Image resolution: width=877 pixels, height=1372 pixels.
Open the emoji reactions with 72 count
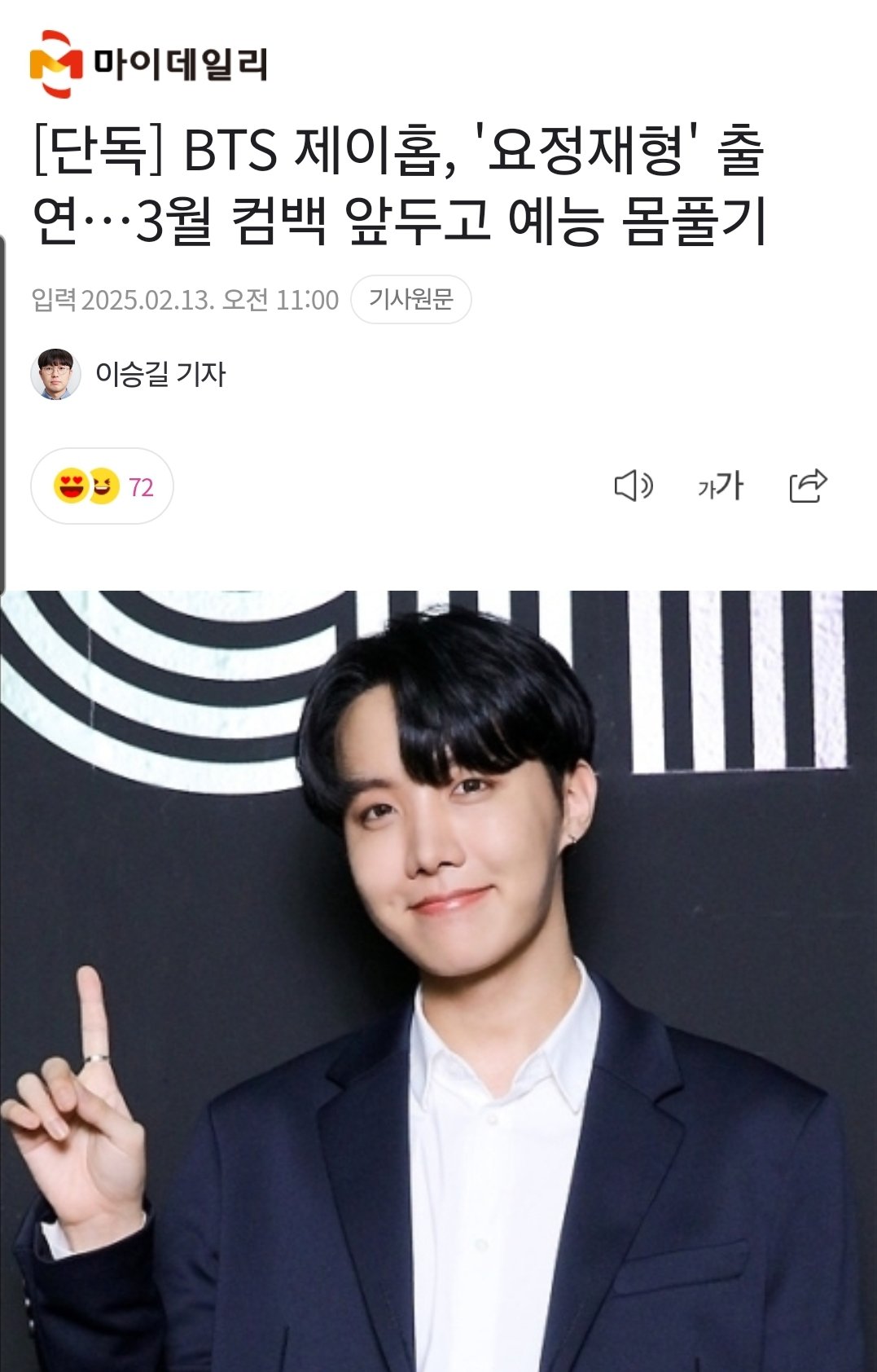coord(103,486)
